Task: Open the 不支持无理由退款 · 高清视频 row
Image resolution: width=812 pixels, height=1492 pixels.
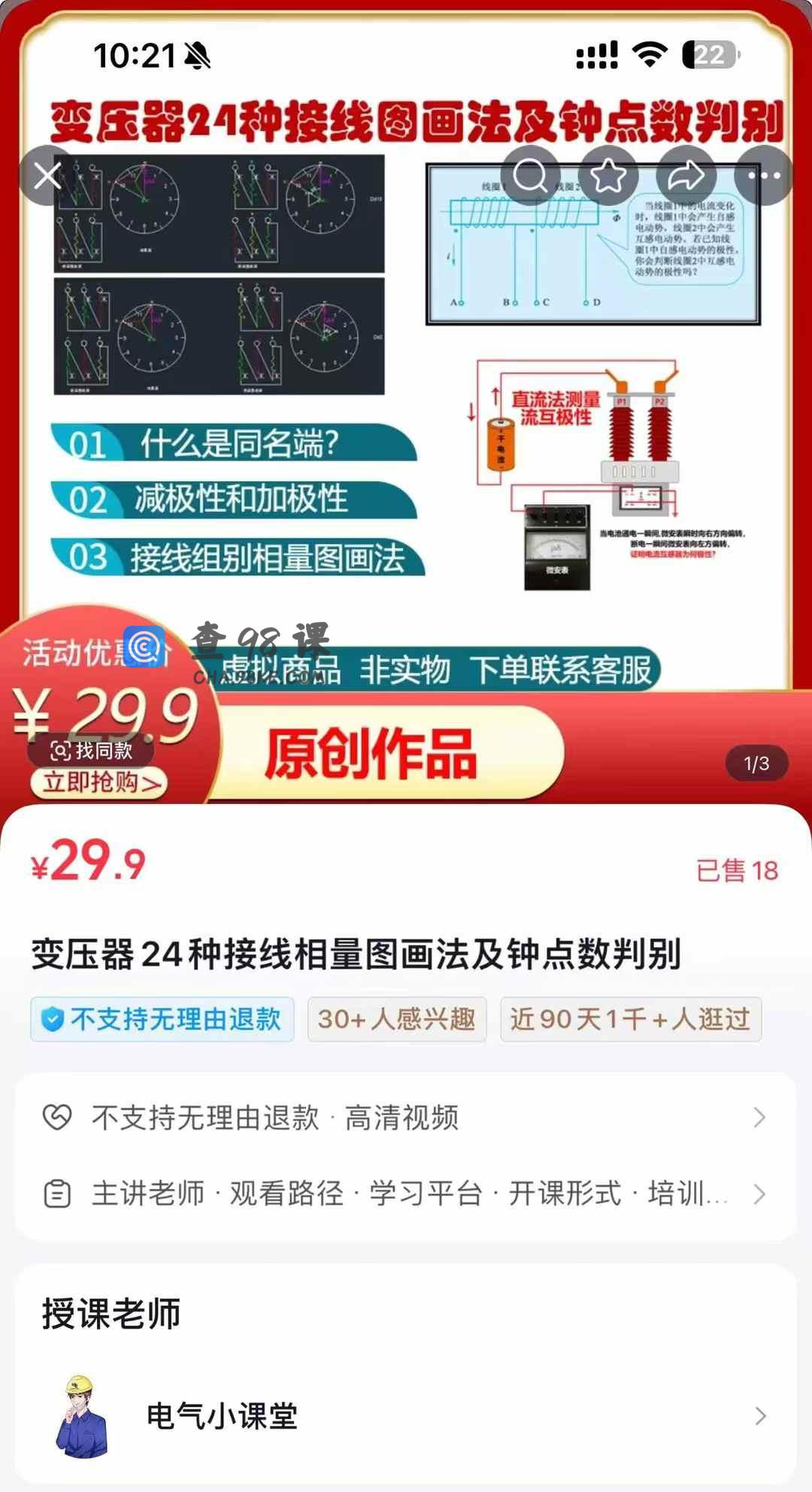Action: (404, 1117)
